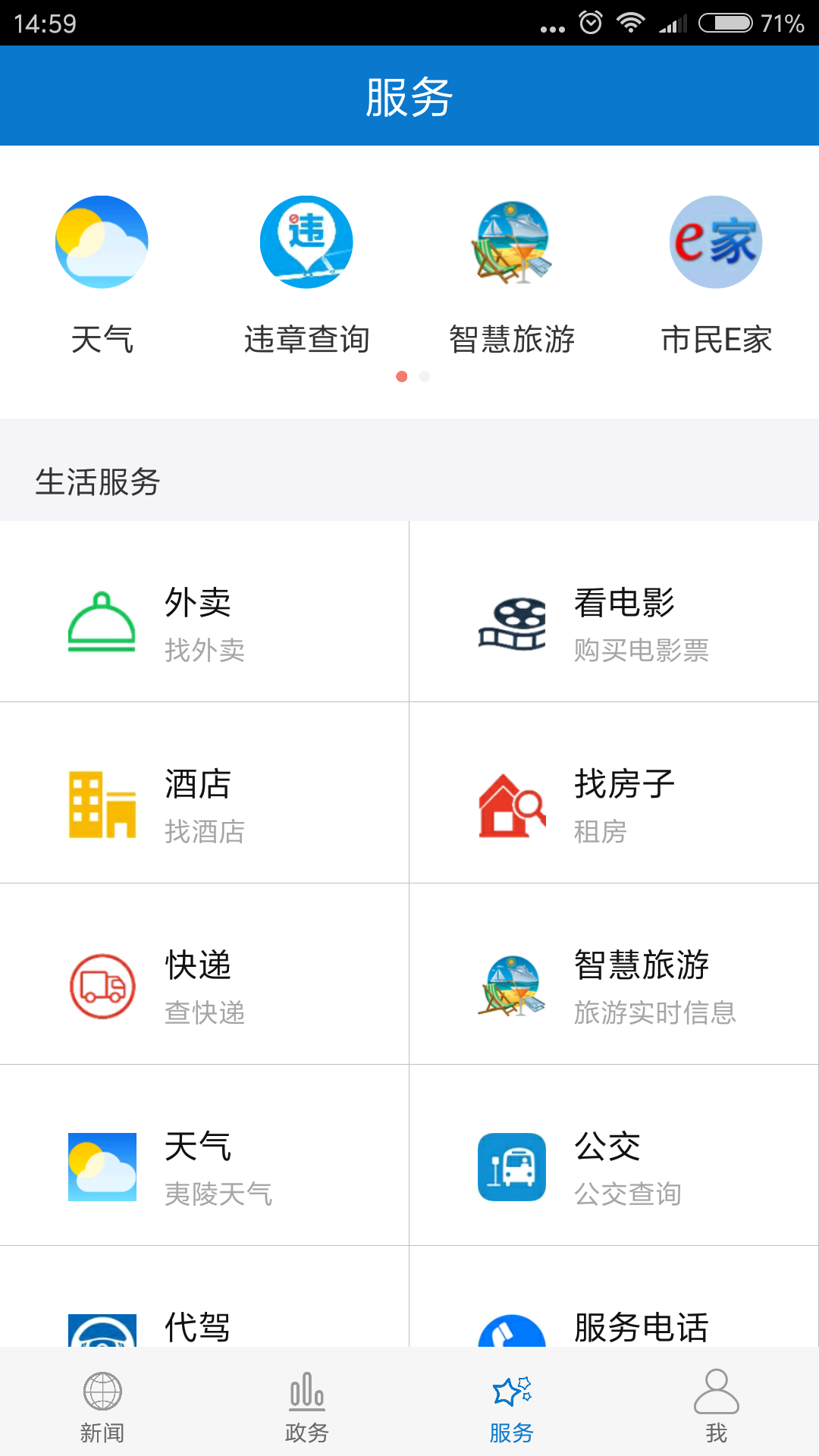Open 市民E家 service icon
819x1456 pixels.
click(715, 241)
